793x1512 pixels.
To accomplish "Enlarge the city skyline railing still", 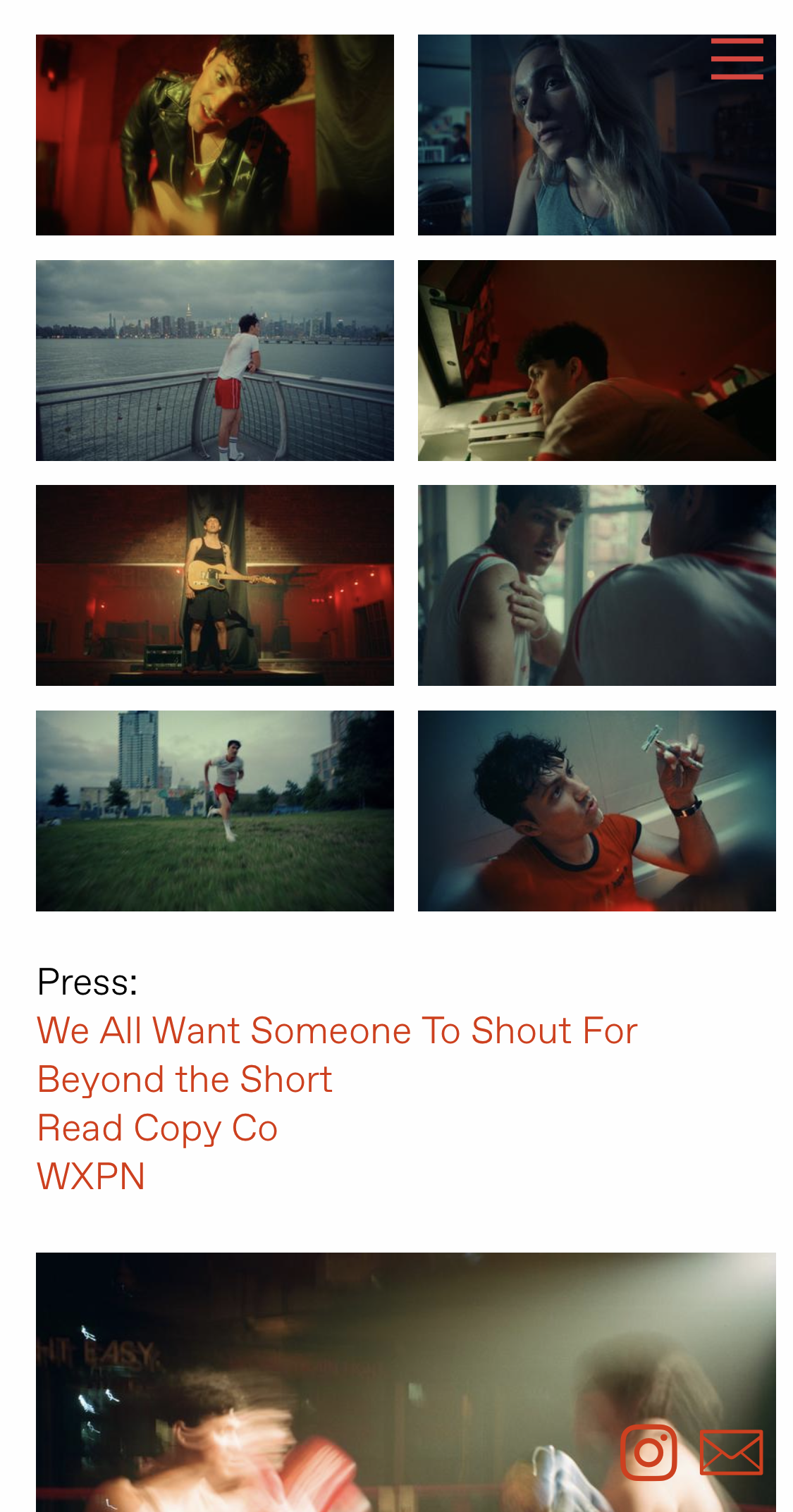I will coord(215,360).
